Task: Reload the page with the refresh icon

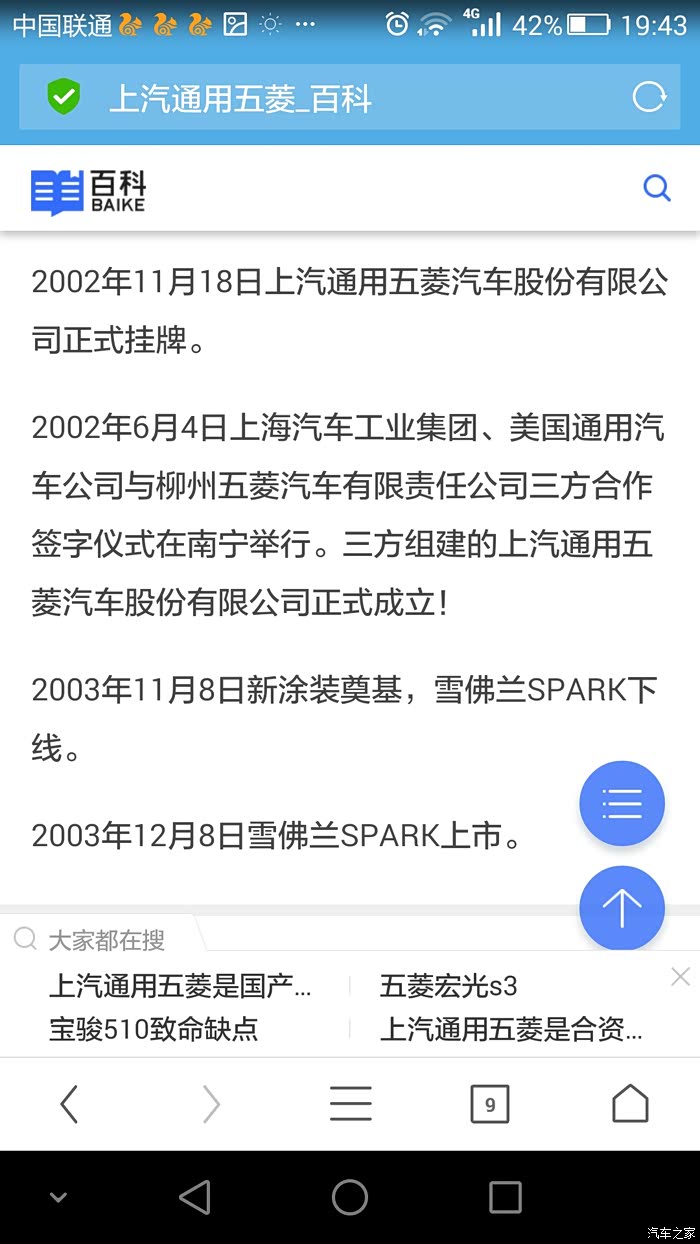Action: tap(649, 97)
